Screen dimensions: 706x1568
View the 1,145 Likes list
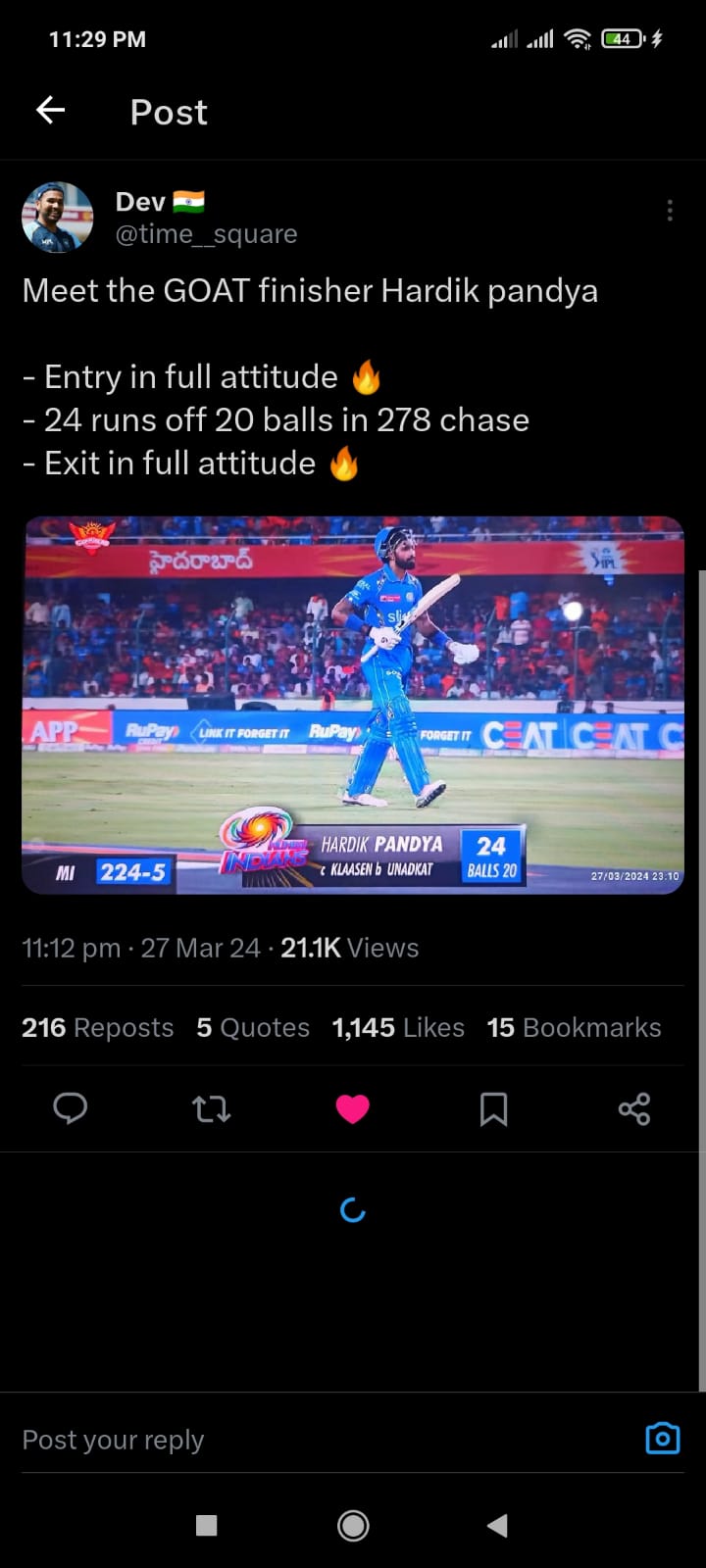click(x=398, y=1027)
